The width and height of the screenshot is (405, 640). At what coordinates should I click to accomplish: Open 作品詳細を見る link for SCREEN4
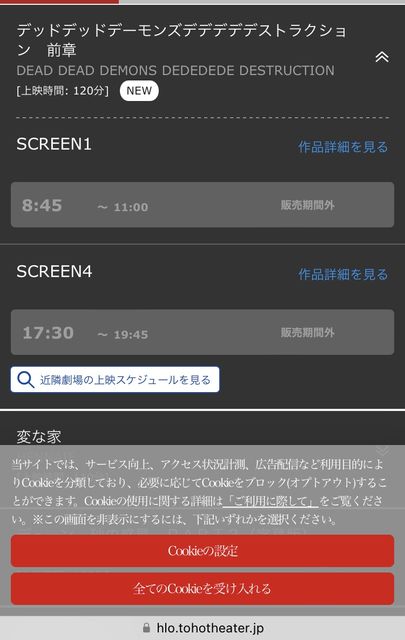pos(343,274)
